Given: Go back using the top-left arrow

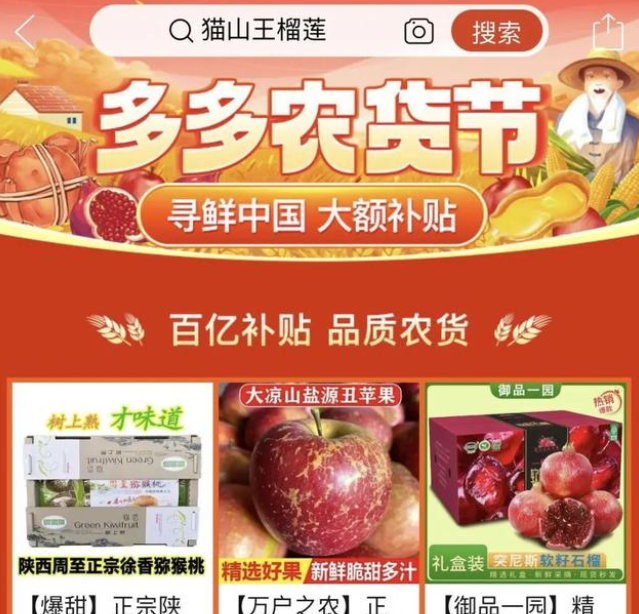Looking at the screenshot, I should (25, 32).
